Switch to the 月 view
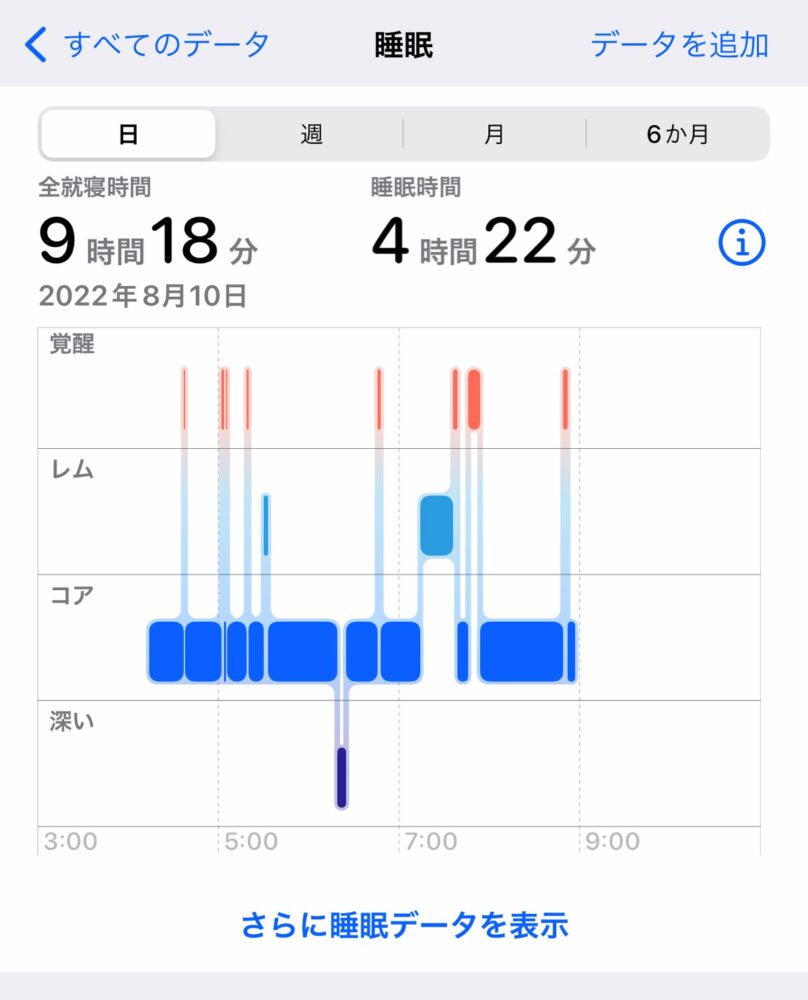The width and height of the screenshot is (808, 1000). click(494, 135)
